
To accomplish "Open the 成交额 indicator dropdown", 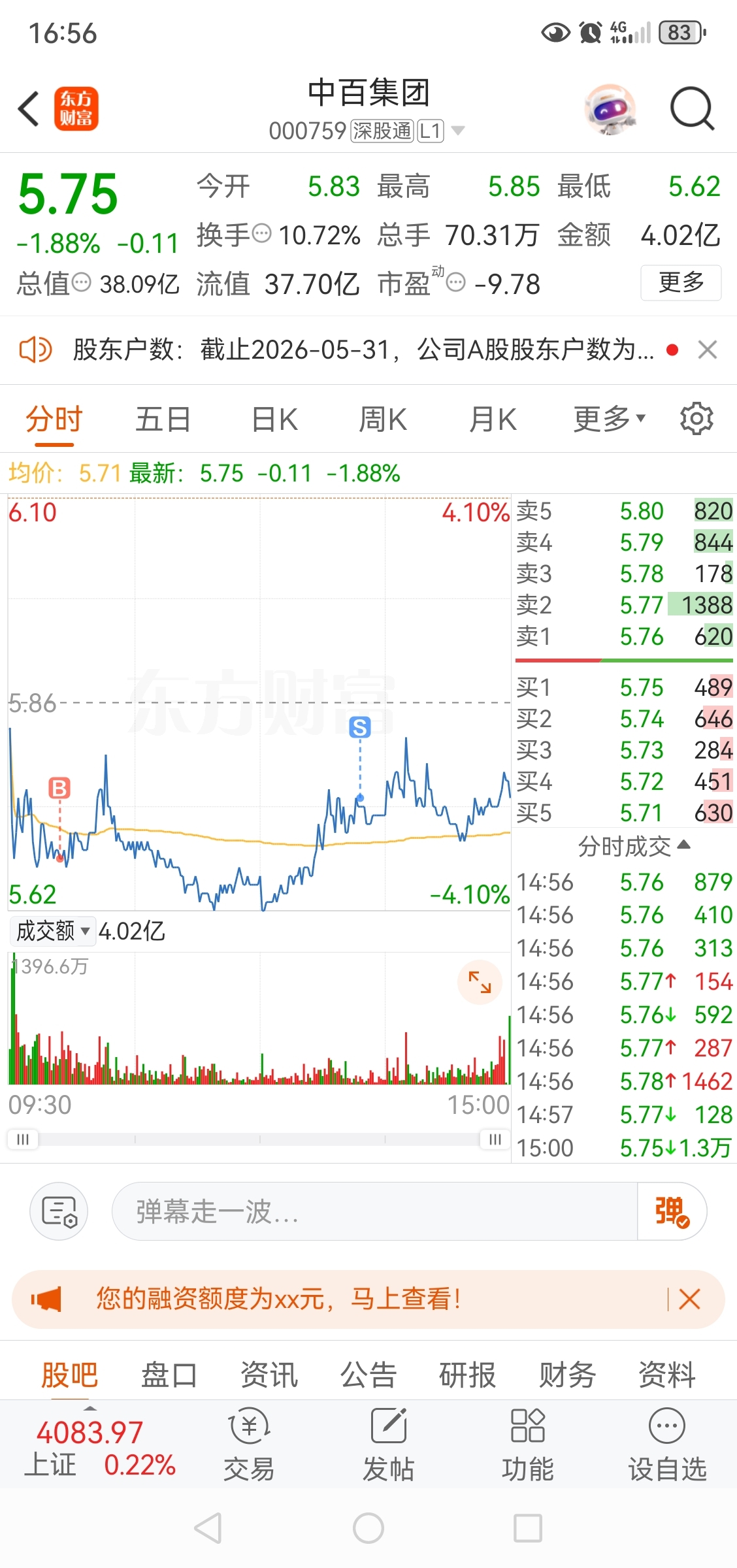I will [52, 930].
